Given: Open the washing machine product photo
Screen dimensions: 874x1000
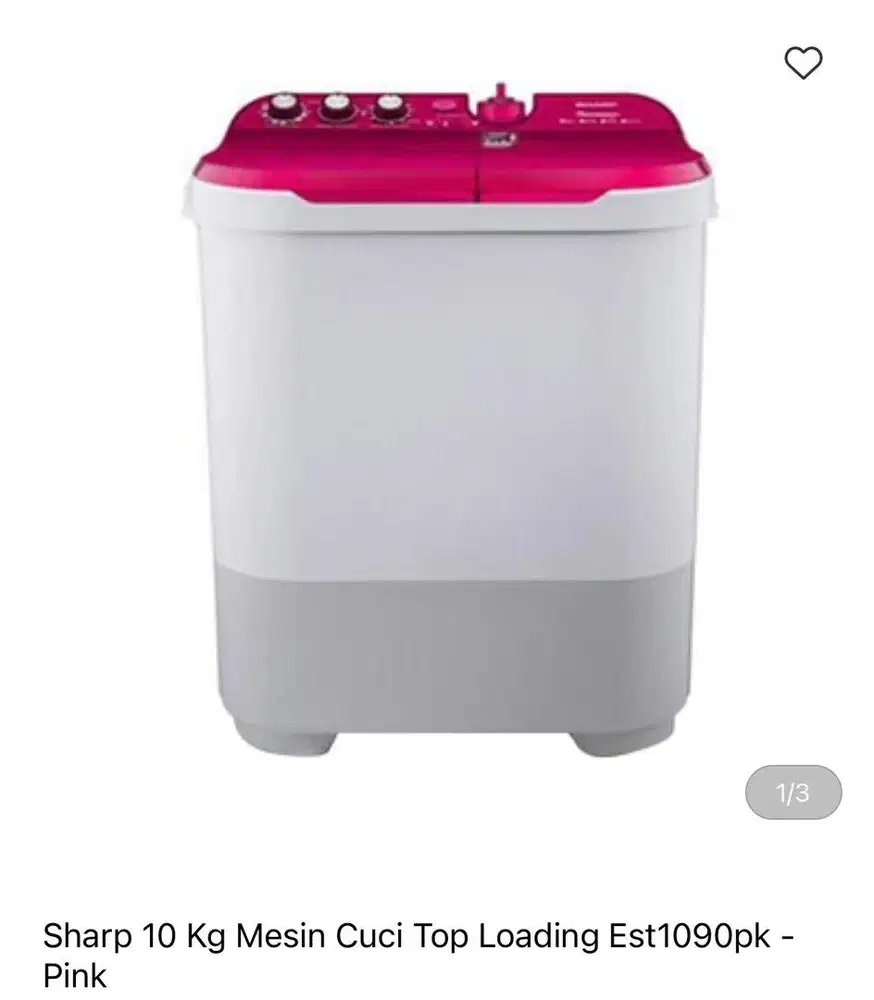Looking at the screenshot, I should pos(450,420).
